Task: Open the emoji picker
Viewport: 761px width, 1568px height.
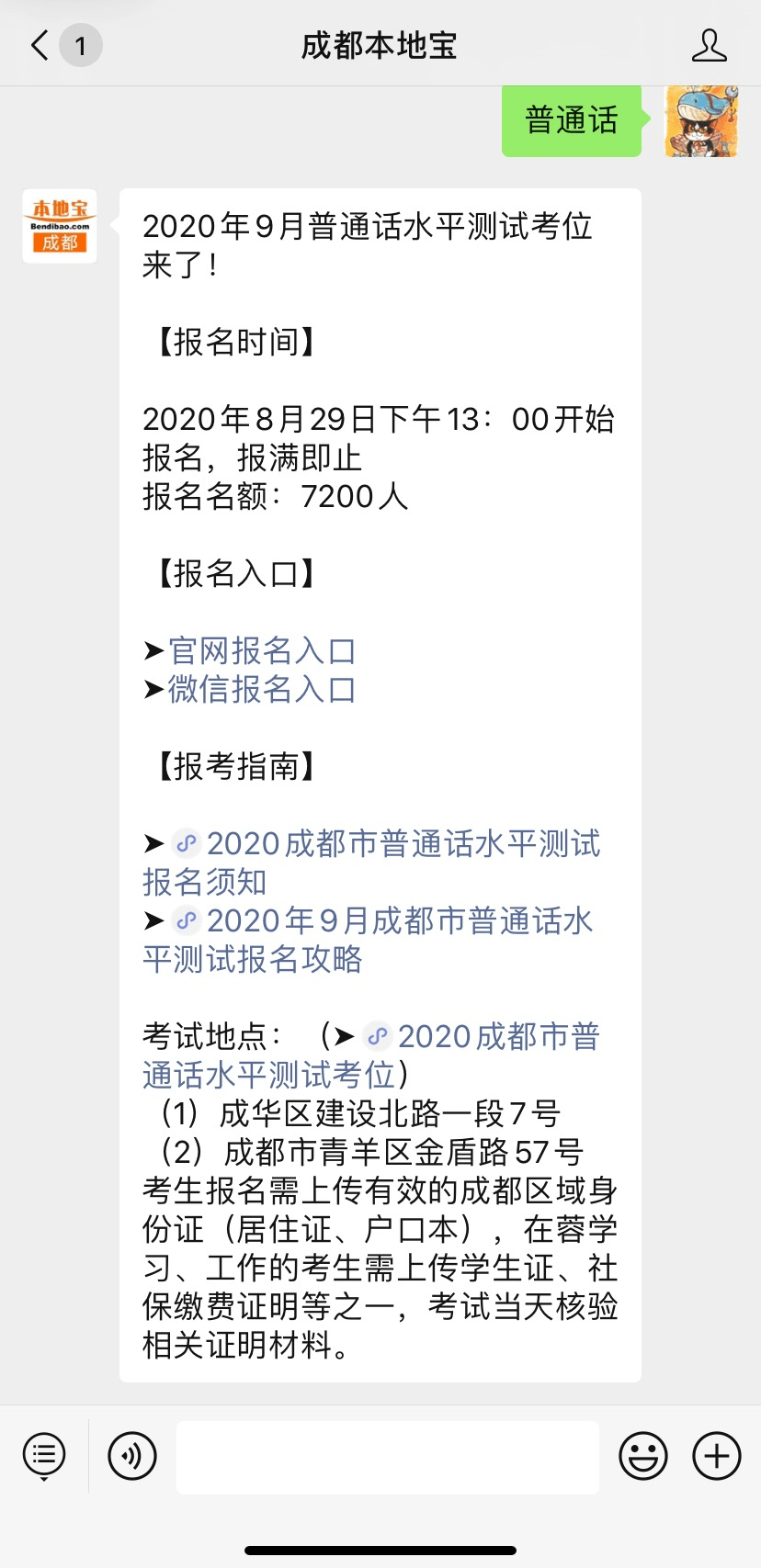Action: click(x=643, y=1456)
